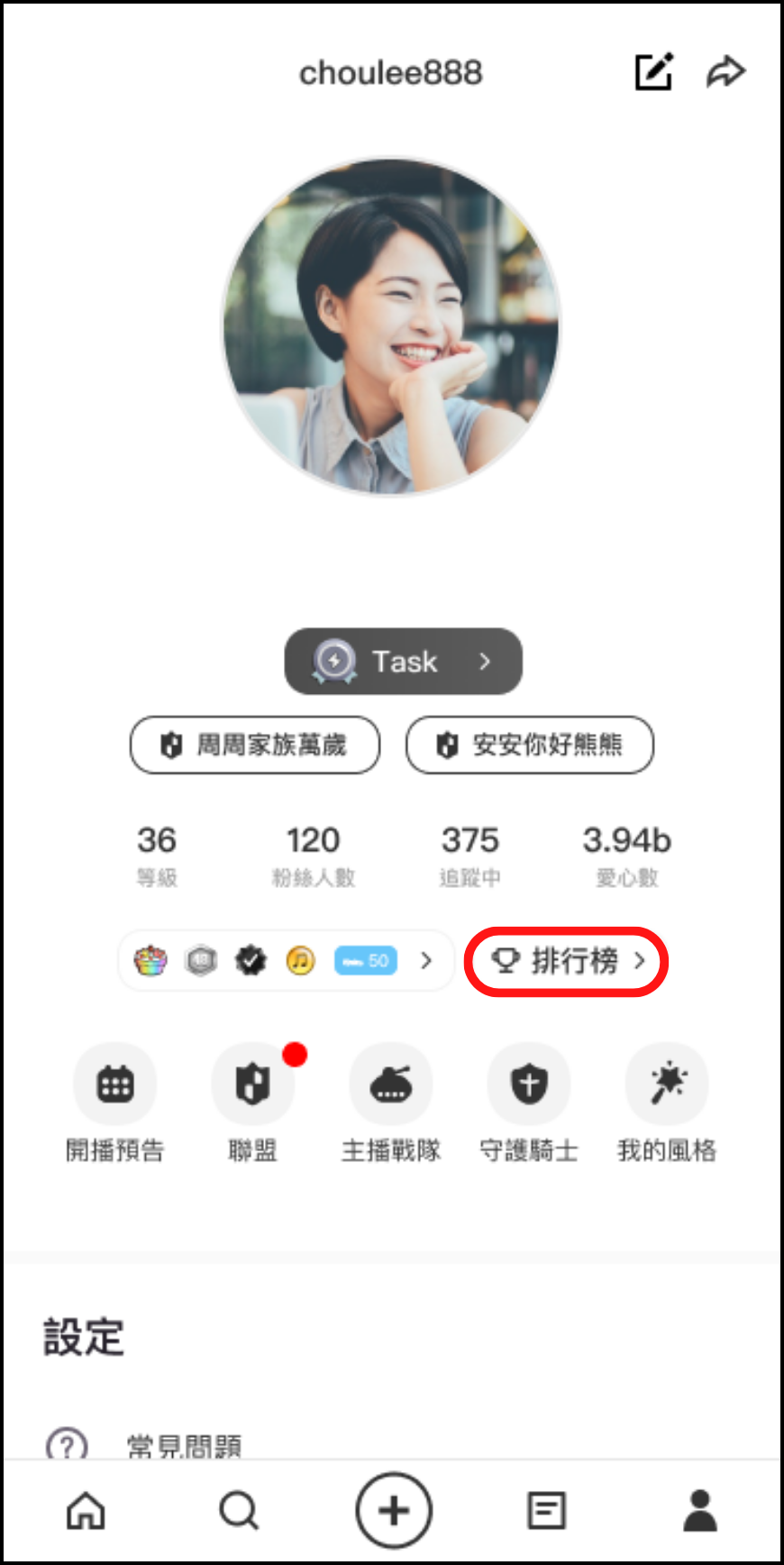784x1565 pixels.
Task: Open the 排行榜 leaderboard
Action: (567, 961)
